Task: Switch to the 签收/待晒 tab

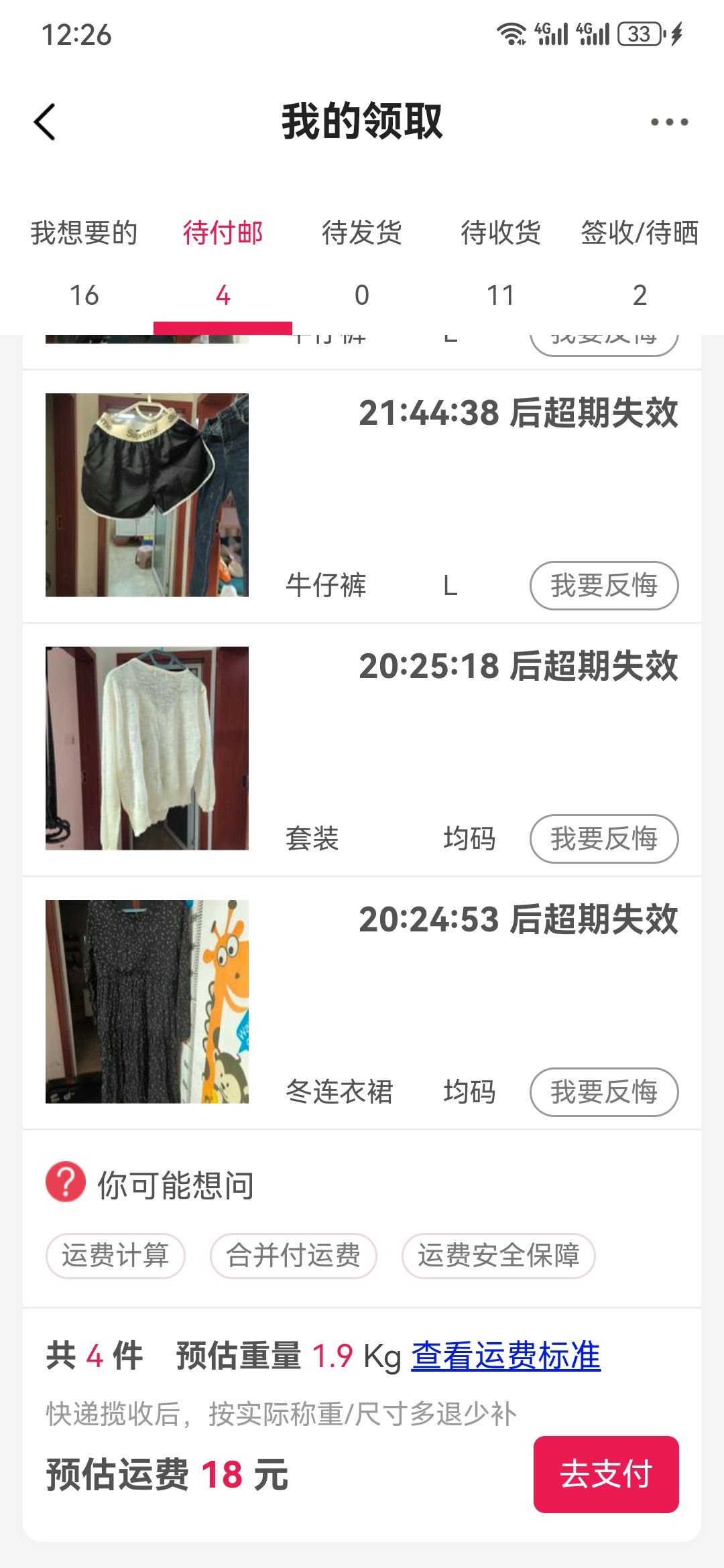Action: [x=640, y=261]
